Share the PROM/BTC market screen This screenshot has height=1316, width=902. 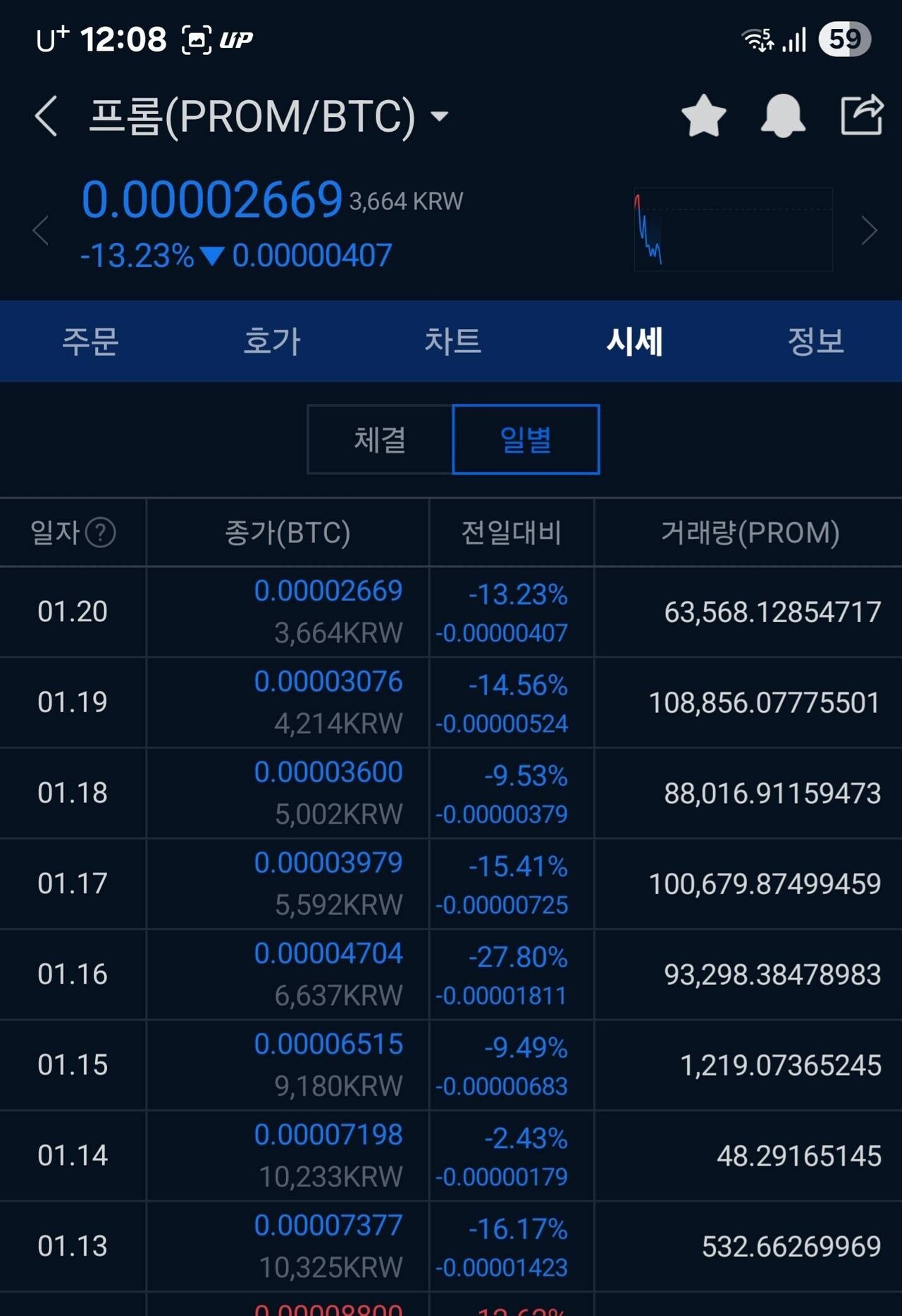[861, 116]
